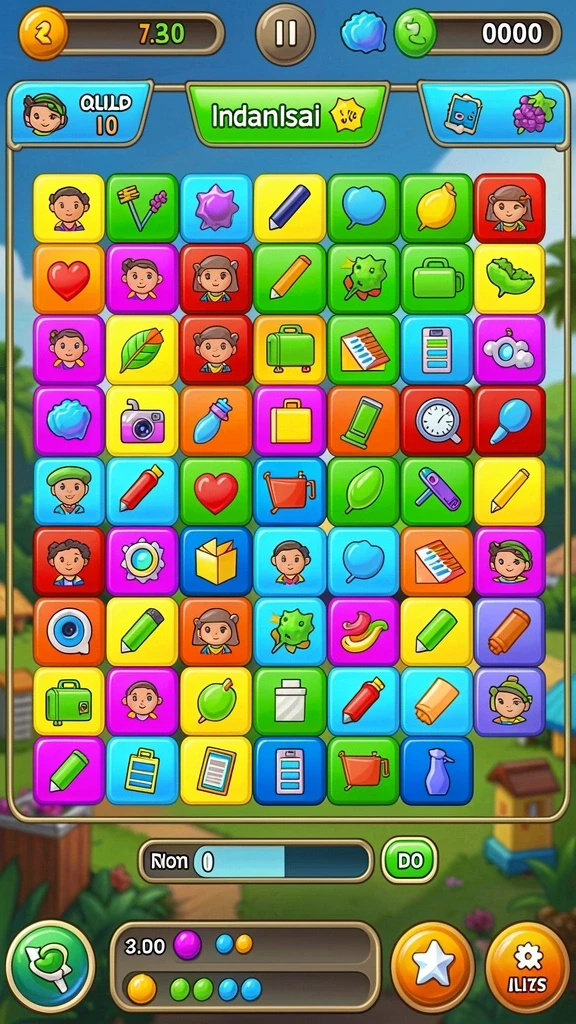Tap the purple star-shaped gem tile

pos(216,208)
